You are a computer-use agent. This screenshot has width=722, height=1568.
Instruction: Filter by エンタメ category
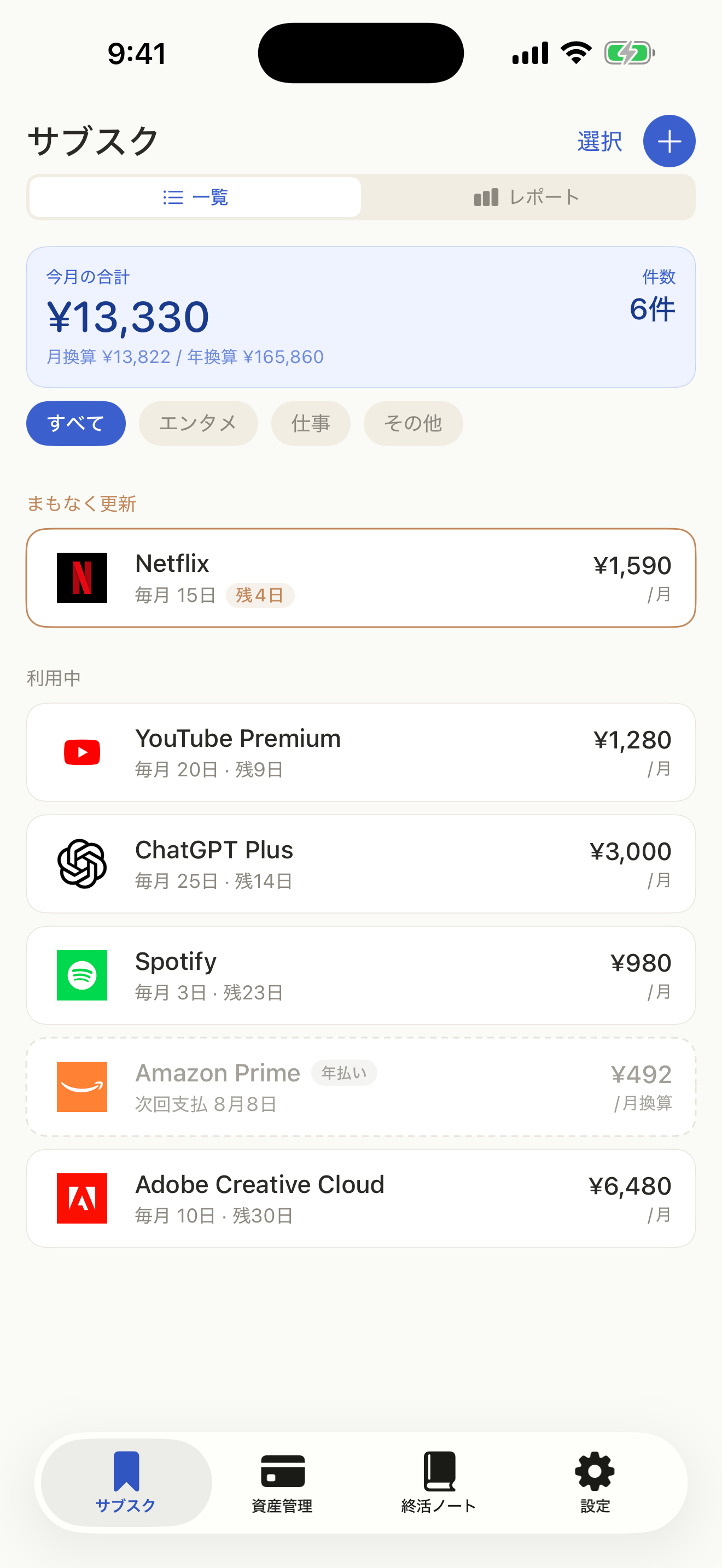click(199, 423)
